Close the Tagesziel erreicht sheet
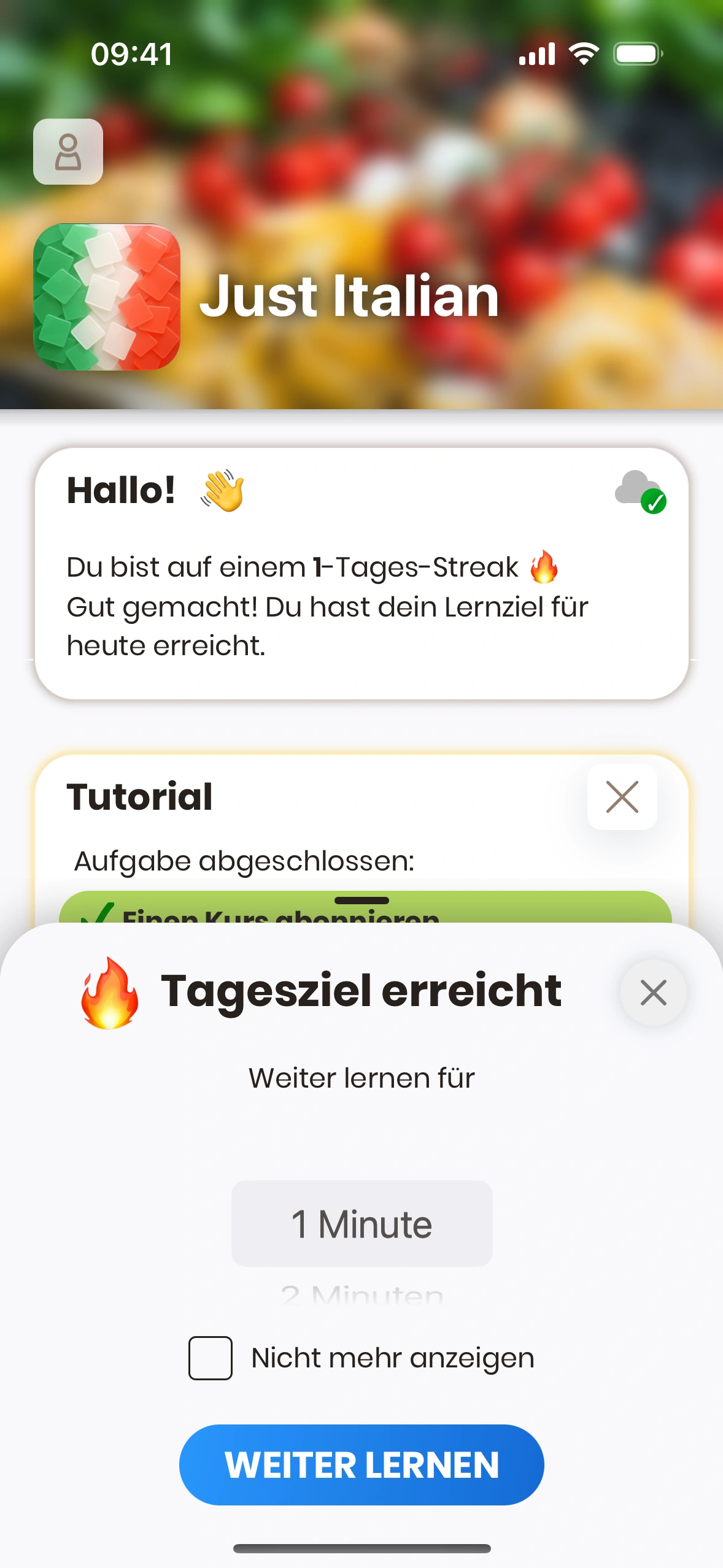Image resolution: width=723 pixels, height=1568 pixels. pos(653,992)
